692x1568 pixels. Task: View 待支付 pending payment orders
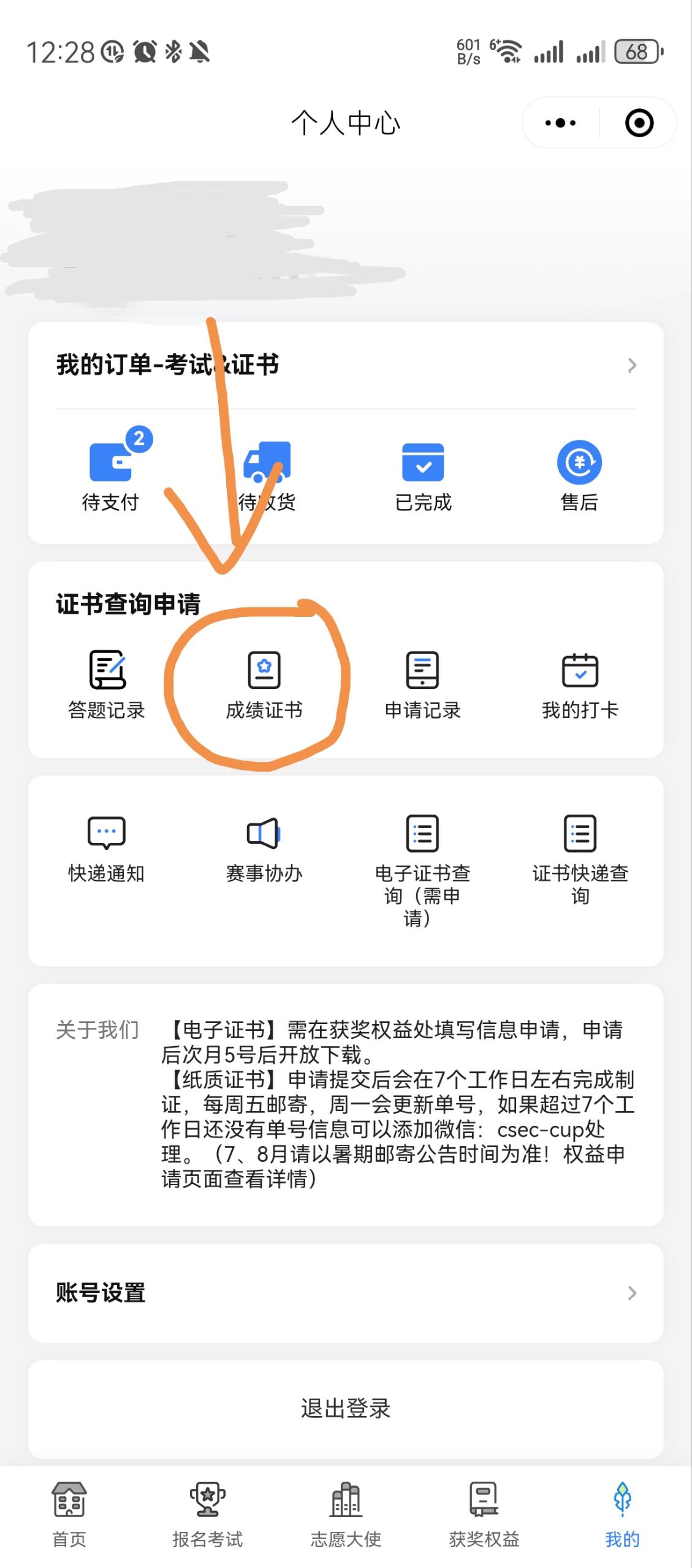pyautogui.click(x=111, y=470)
